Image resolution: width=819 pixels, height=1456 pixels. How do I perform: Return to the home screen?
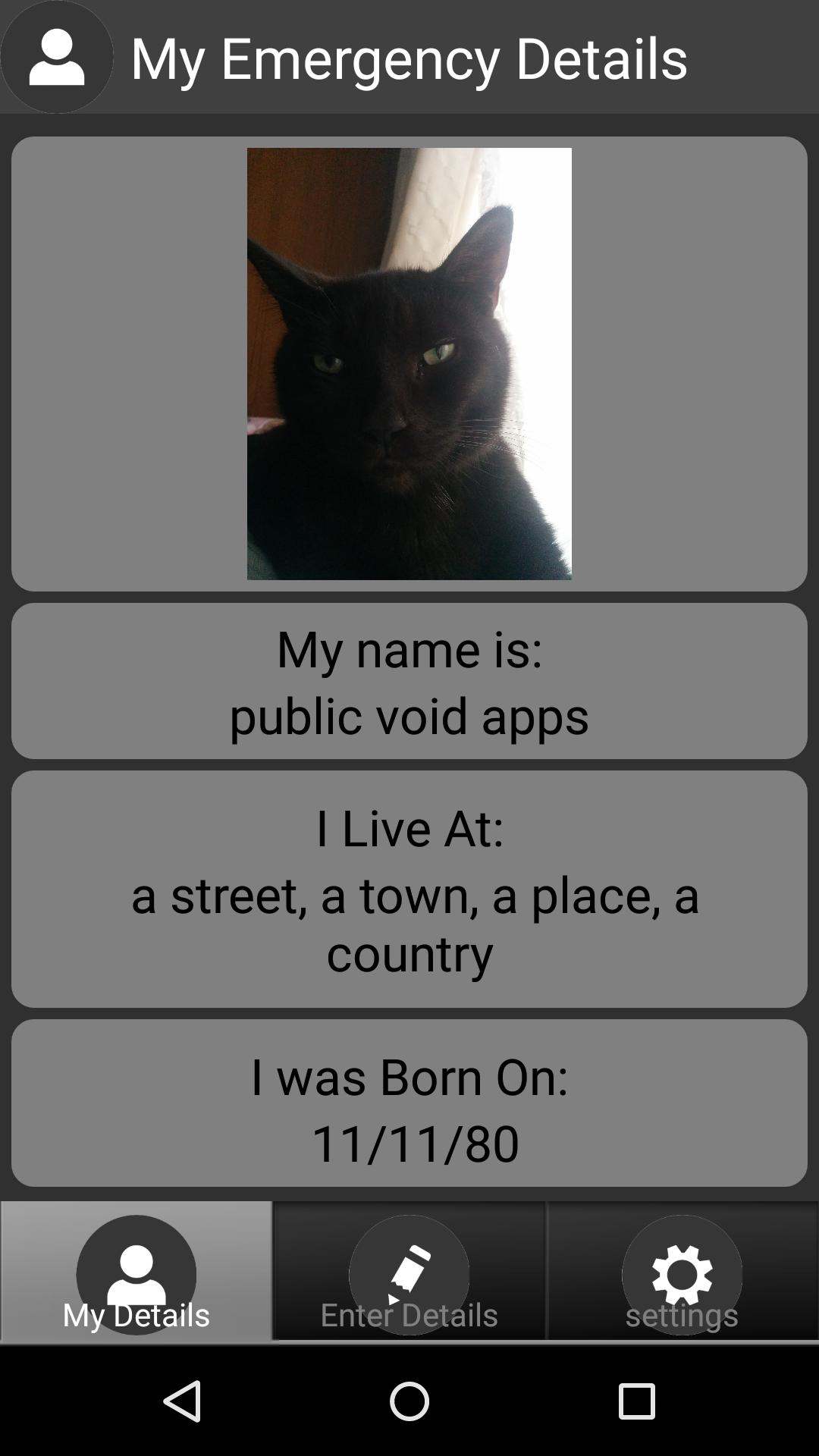click(x=409, y=1401)
